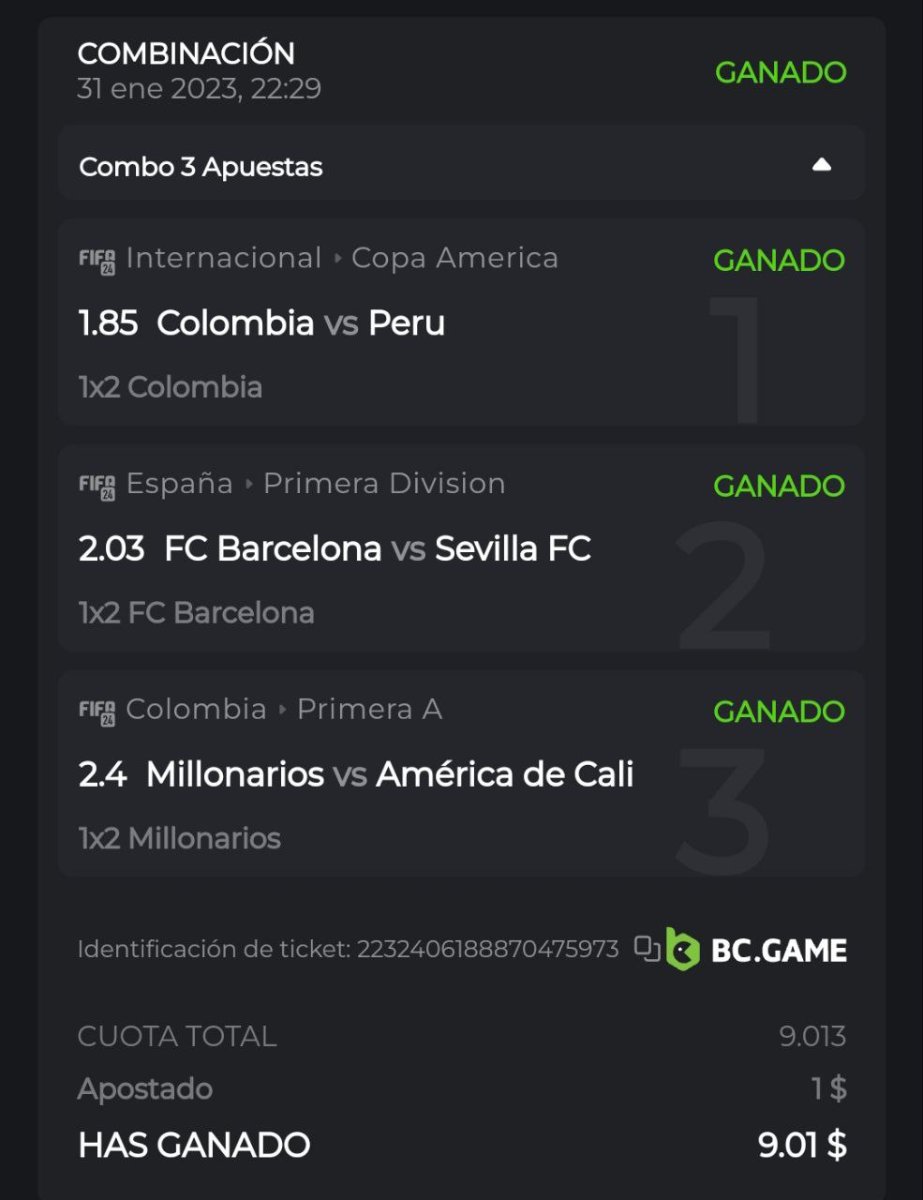Image resolution: width=923 pixels, height=1200 pixels.
Task: Copy the ticket identification number
Action: 647,949
